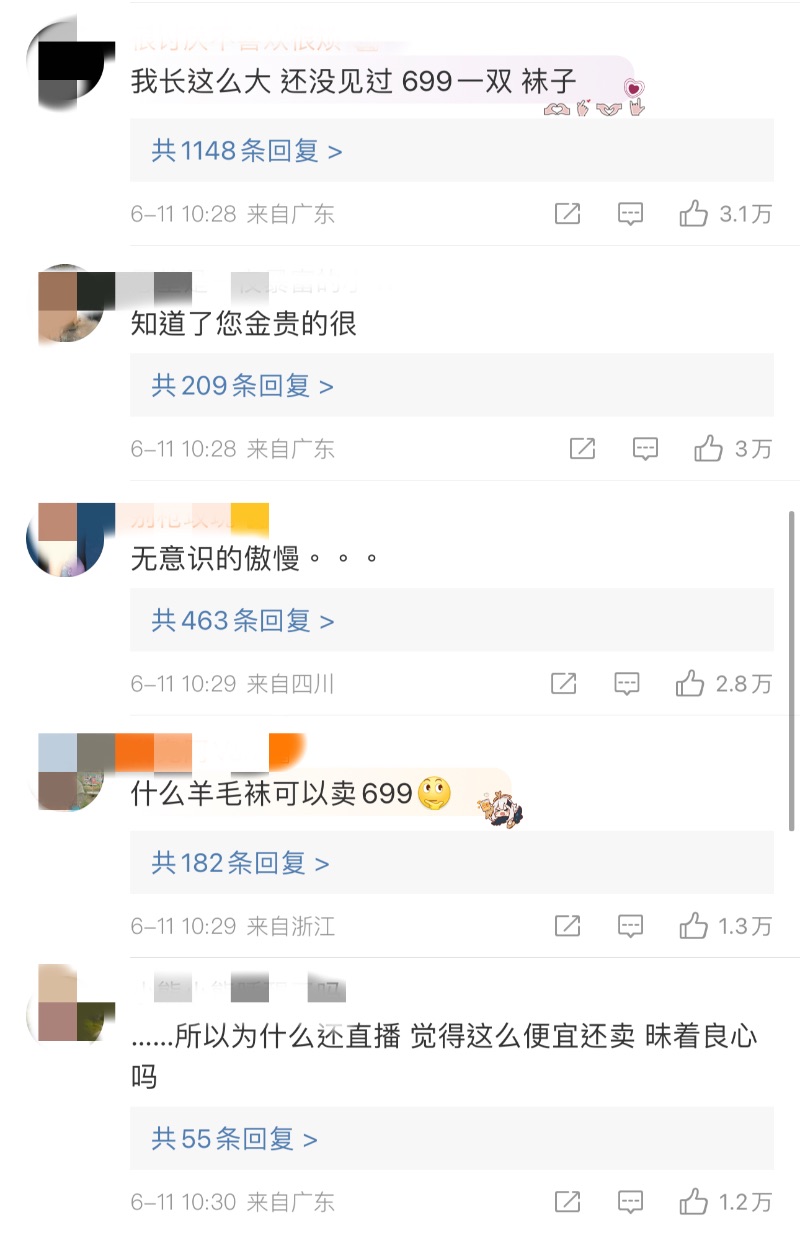
Task: Open the 共209条回复 replies
Action: point(243,386)
